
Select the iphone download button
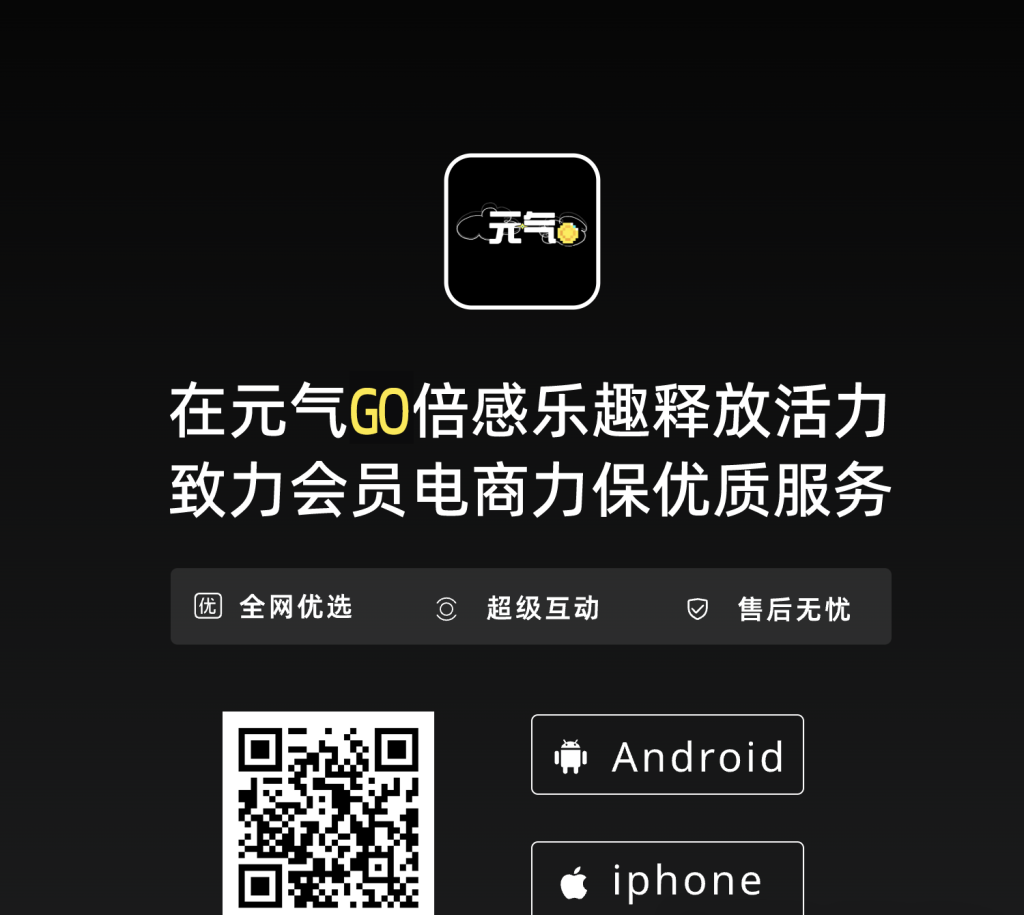pos(667,879)
